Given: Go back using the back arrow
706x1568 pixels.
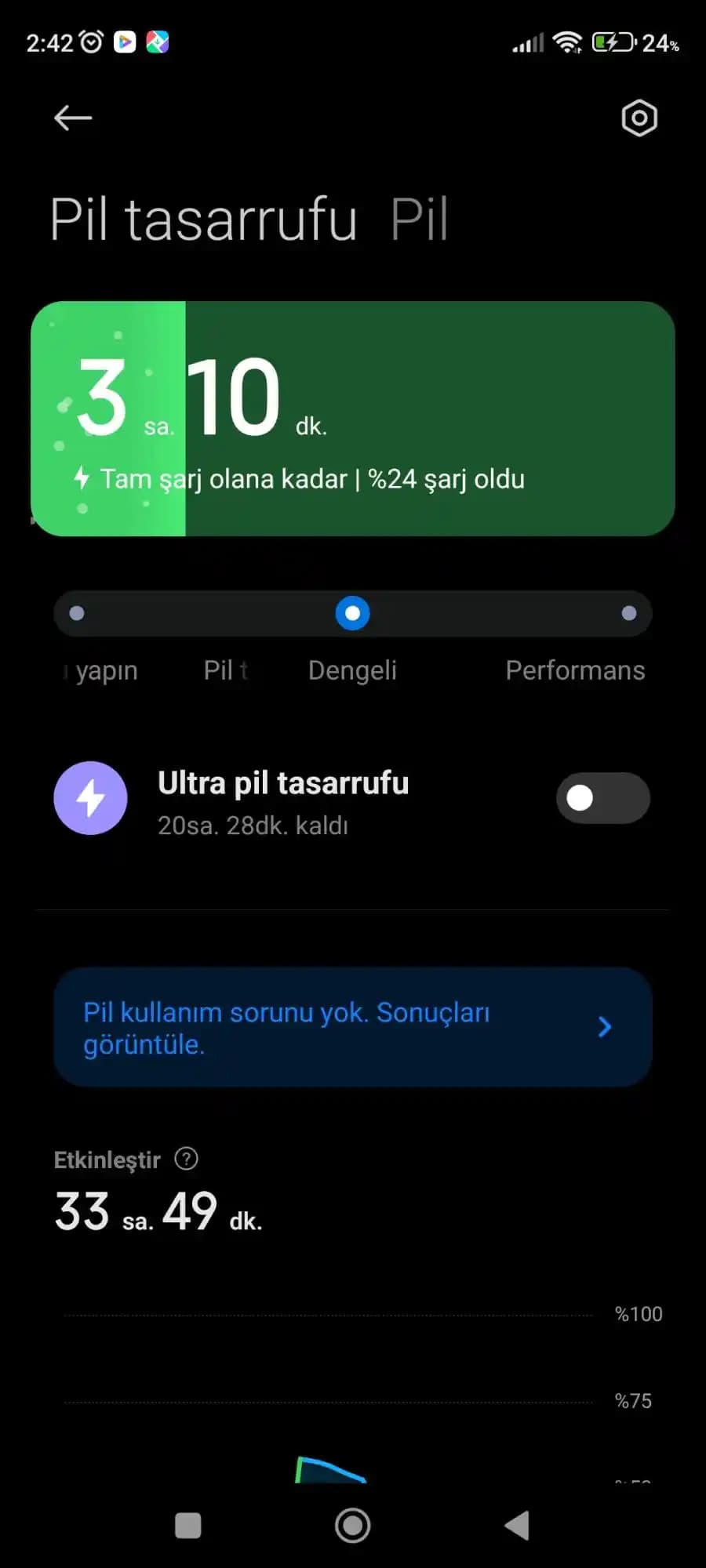Looking at the screenshot, I should coord(72,118).
